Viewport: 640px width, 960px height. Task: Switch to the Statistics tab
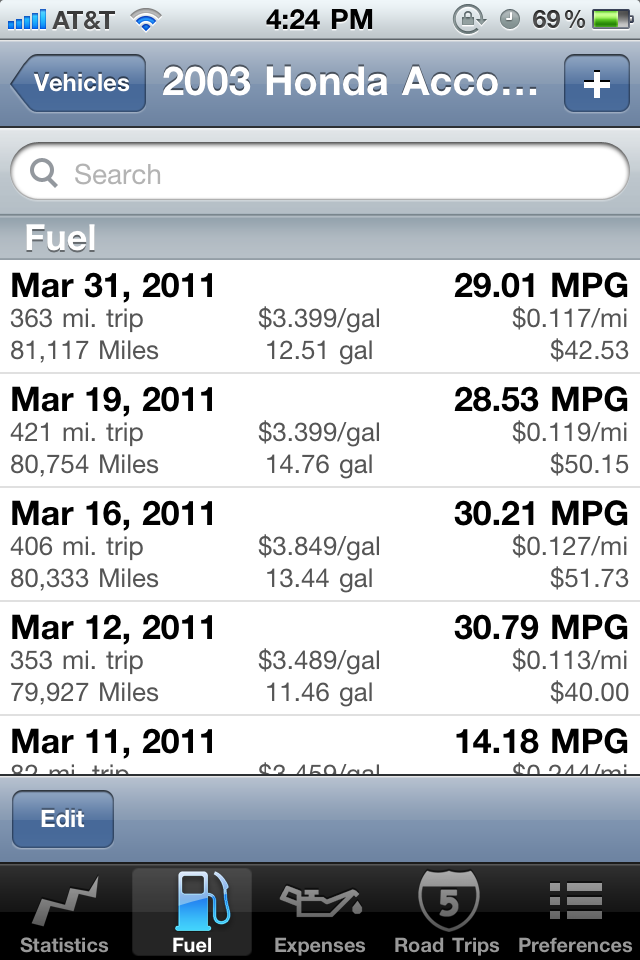64,912
